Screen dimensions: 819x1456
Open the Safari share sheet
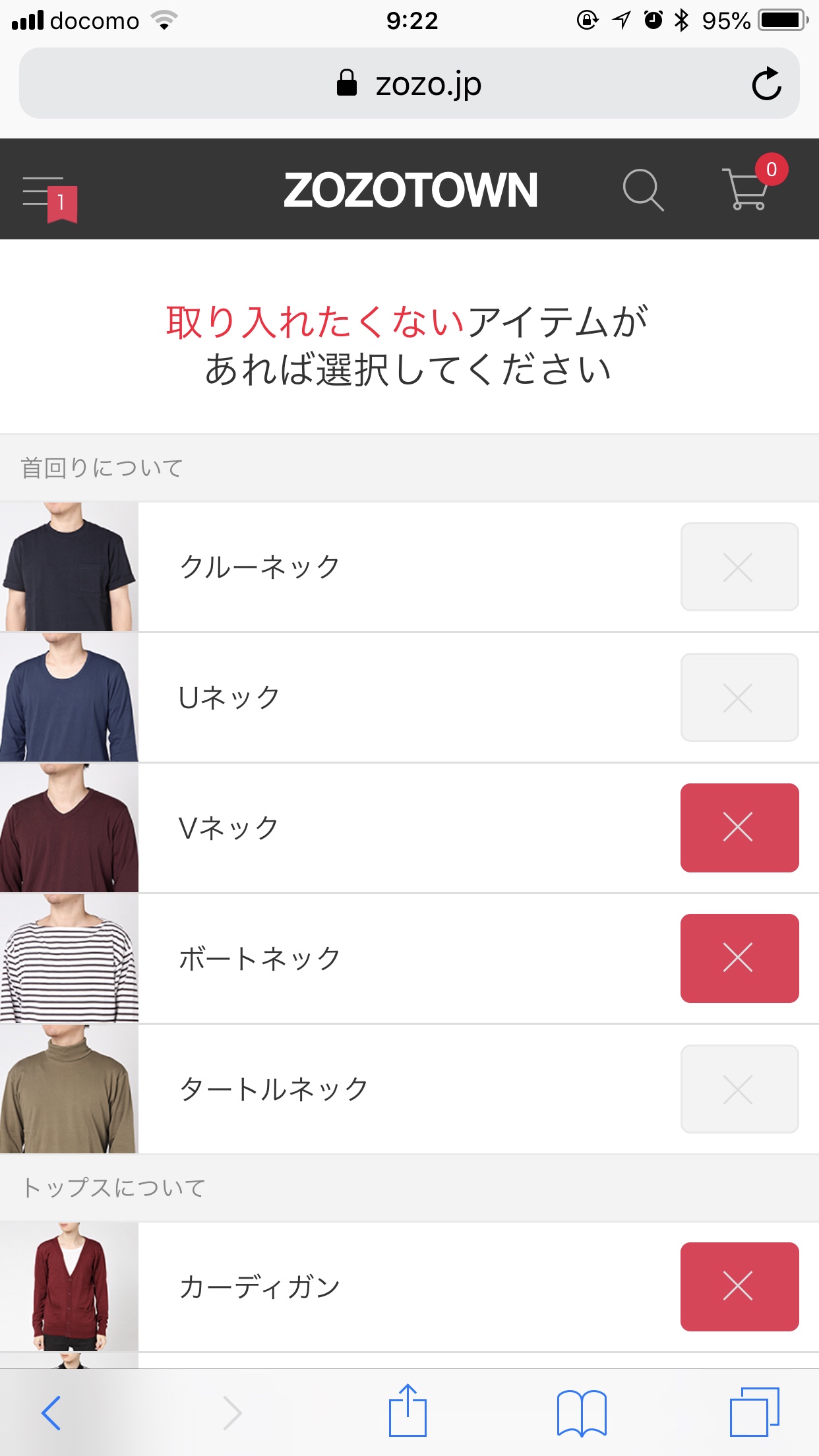point(408,1410)
